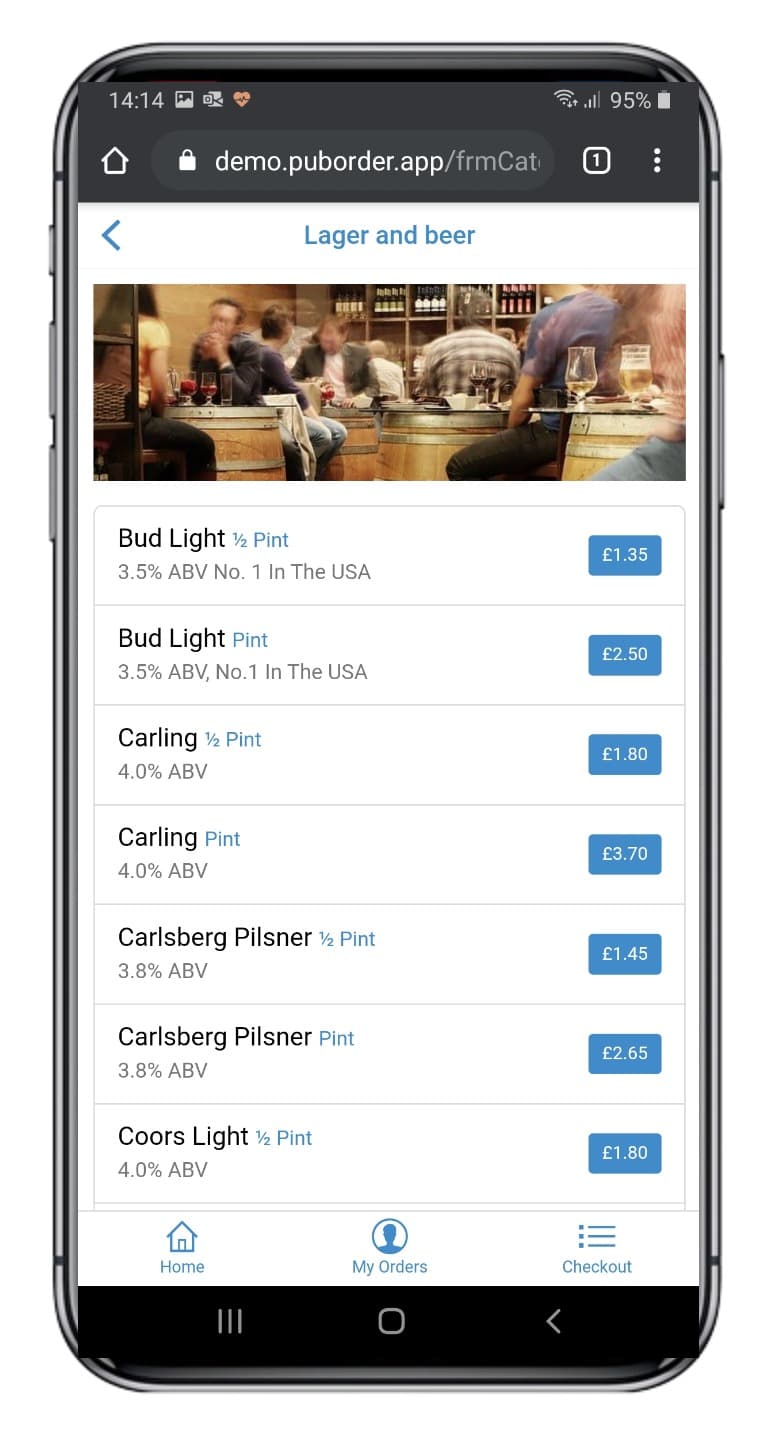The width and height of the screenshot is (770, 1434).
Task: Open the browser home page icon
Action: pos(115,160)
